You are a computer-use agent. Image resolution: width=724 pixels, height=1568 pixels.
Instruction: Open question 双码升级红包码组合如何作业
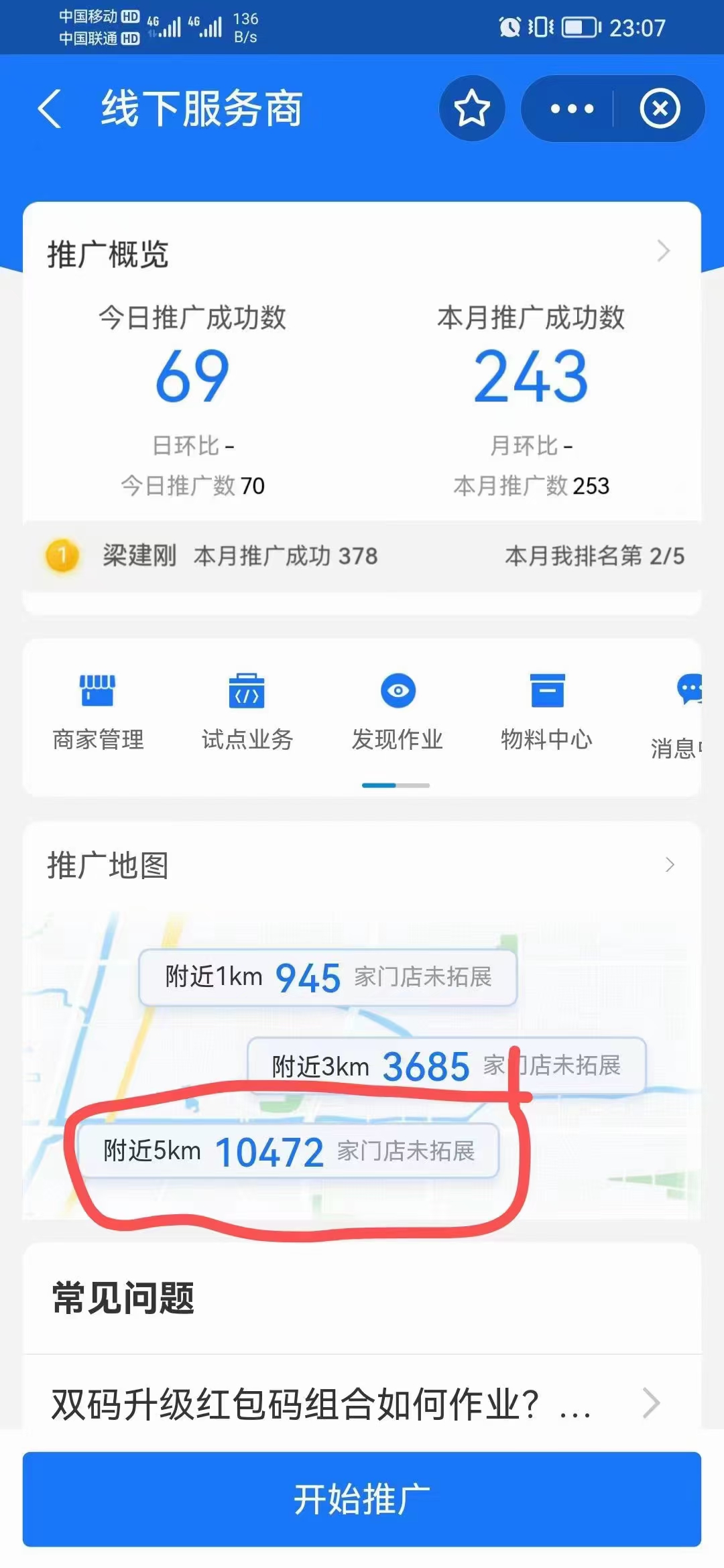pyautogui.click(x=355, y=1403)
